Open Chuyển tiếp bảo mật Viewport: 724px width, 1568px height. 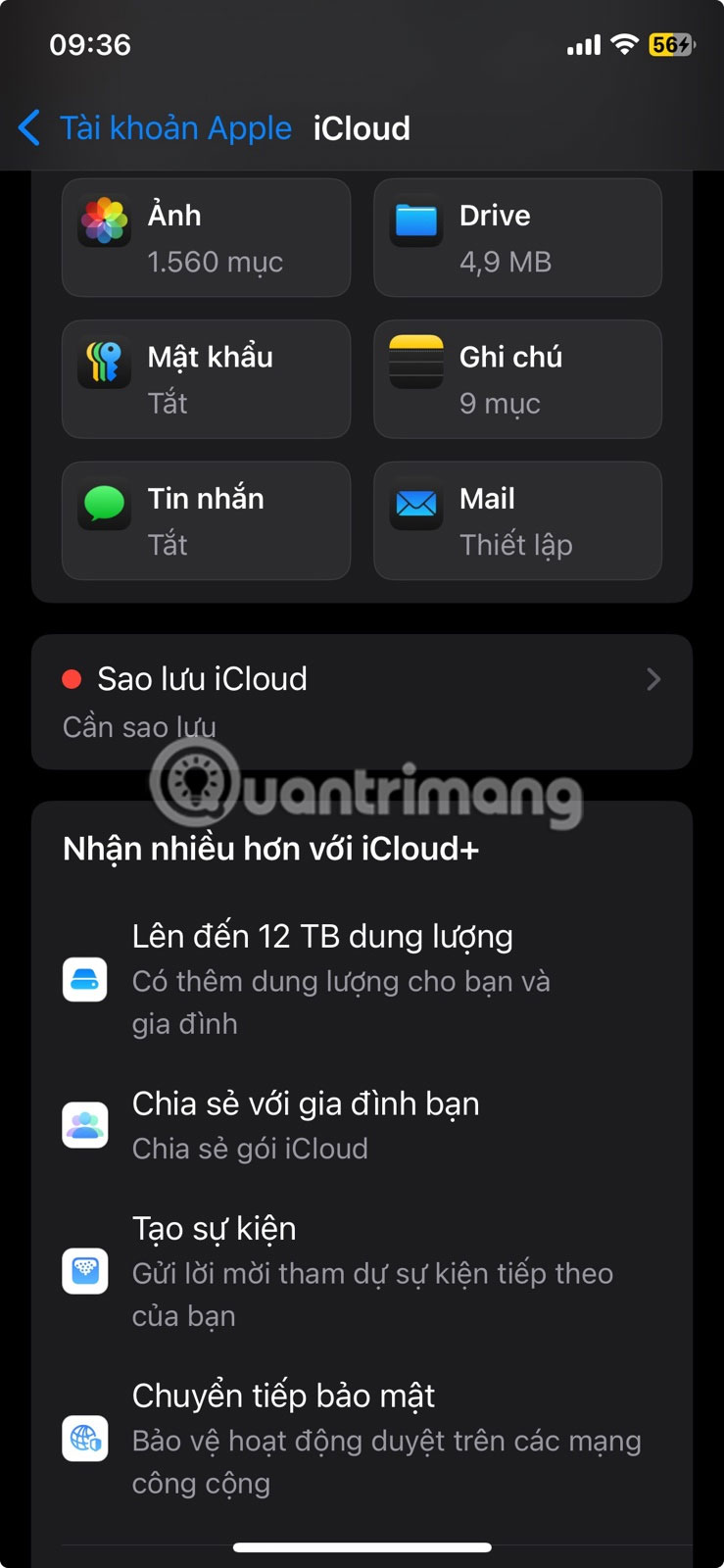(362, 1438)
